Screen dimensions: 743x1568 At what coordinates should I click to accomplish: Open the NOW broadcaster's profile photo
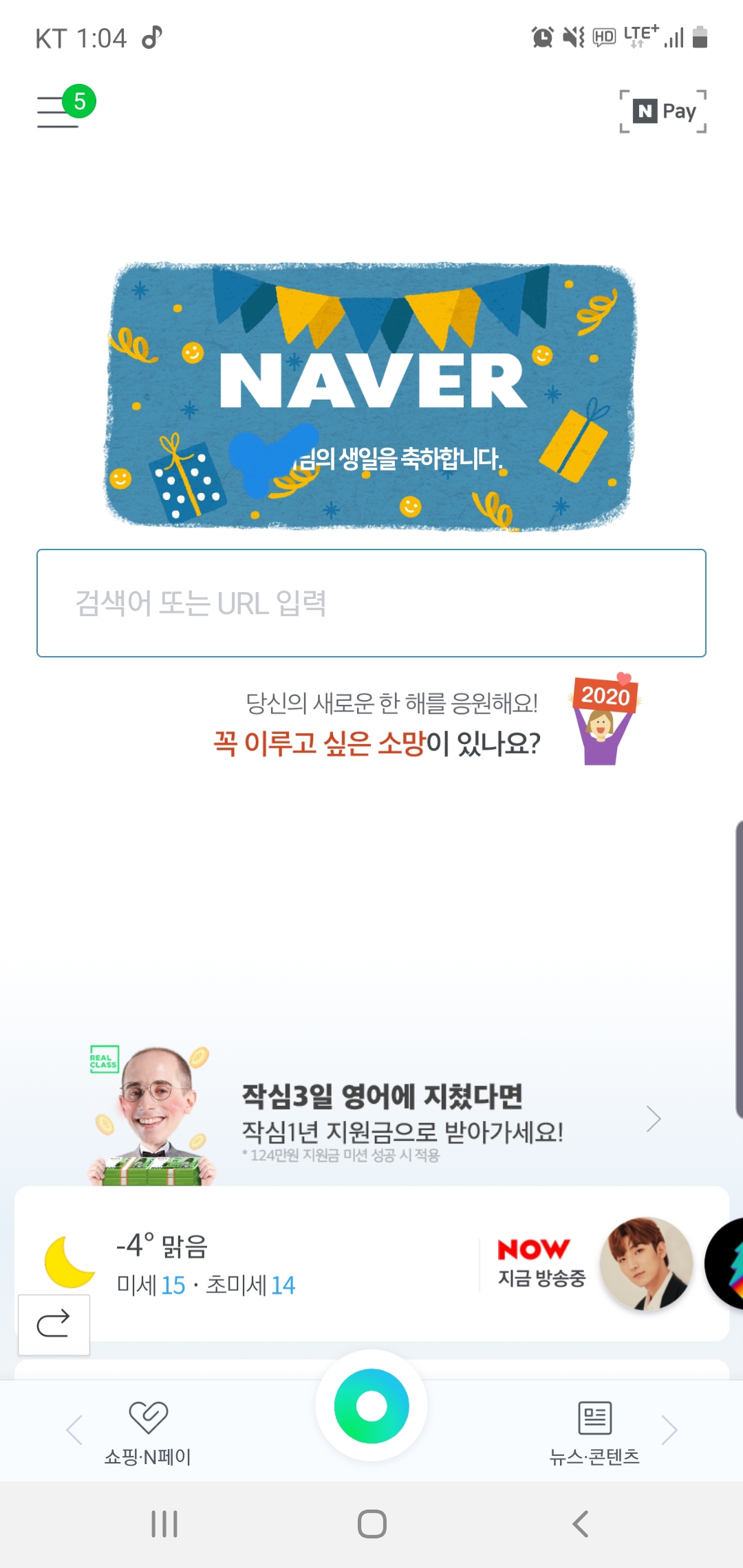click(x=647, y=1263)
